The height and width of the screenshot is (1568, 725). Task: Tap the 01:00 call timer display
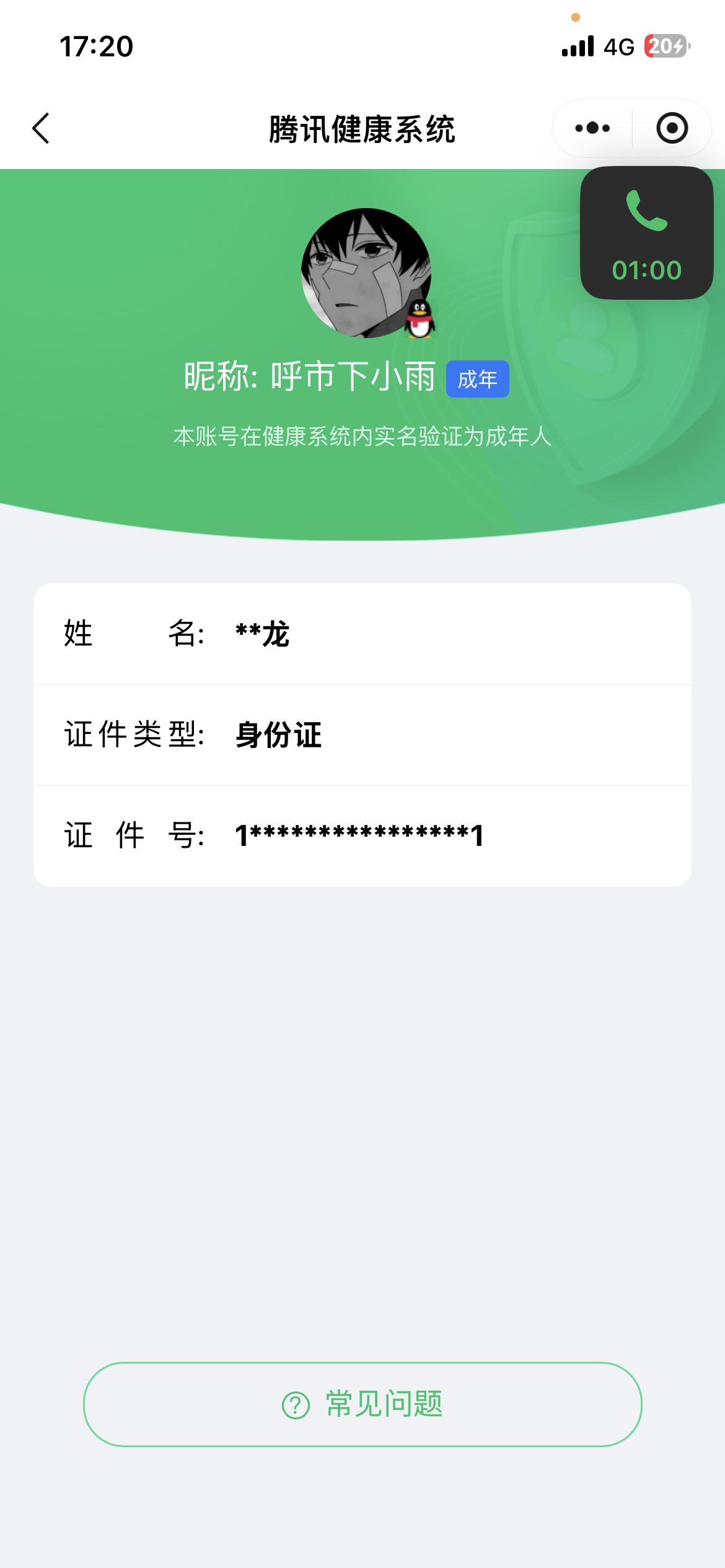click(x=646, y=269)
